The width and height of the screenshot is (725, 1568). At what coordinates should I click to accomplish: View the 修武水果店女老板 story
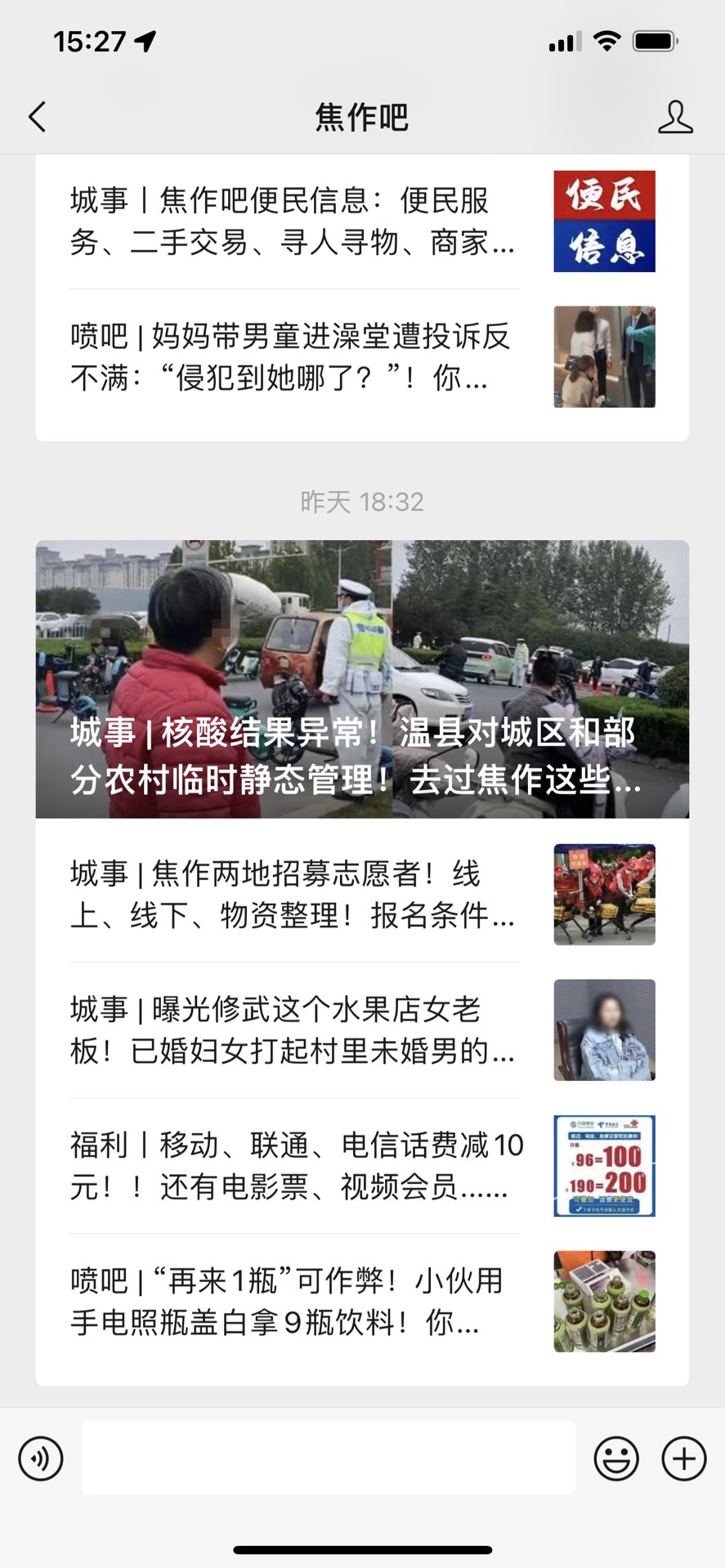click(293, 1030)
